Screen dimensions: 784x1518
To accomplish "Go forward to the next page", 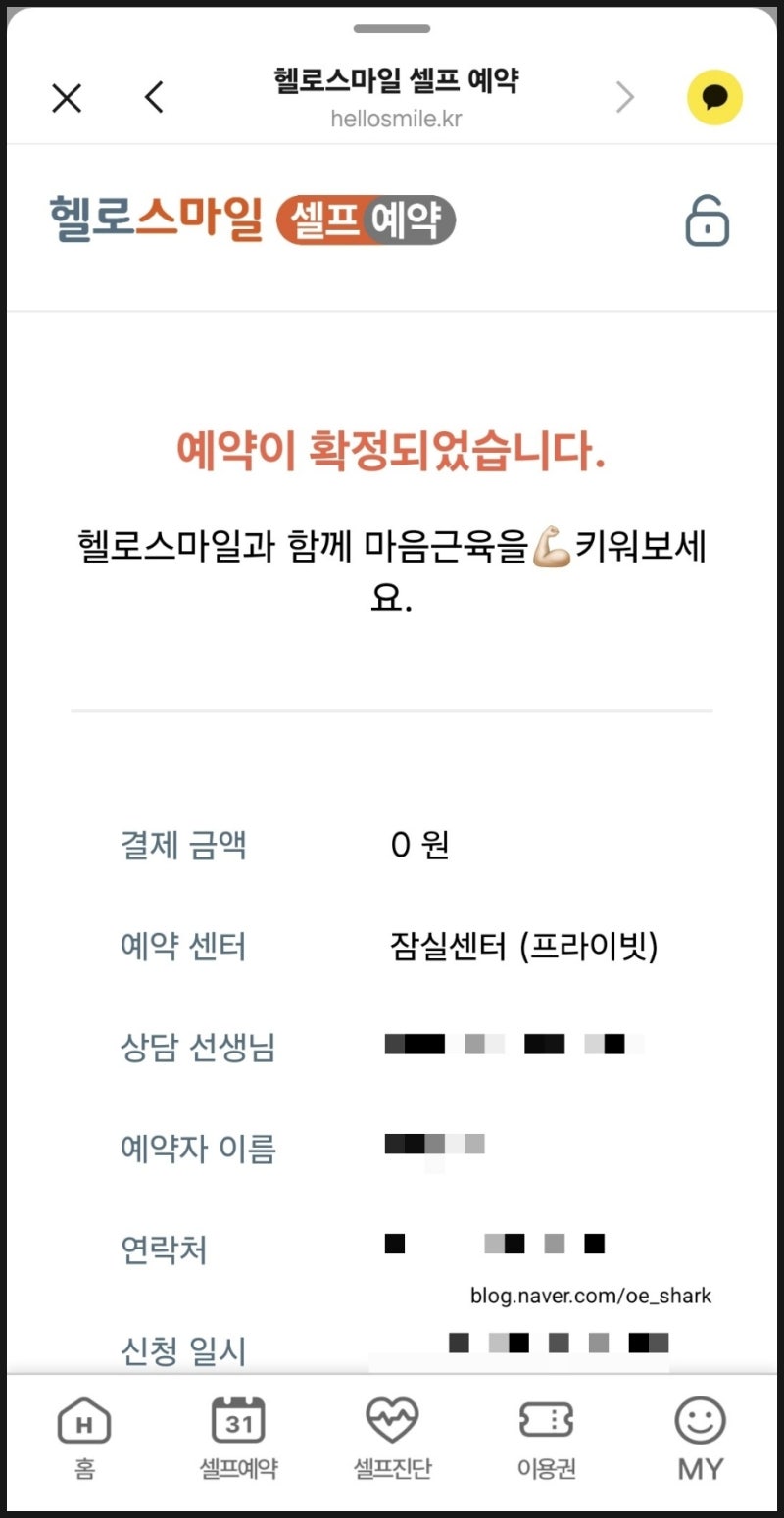I will (624, 98).
